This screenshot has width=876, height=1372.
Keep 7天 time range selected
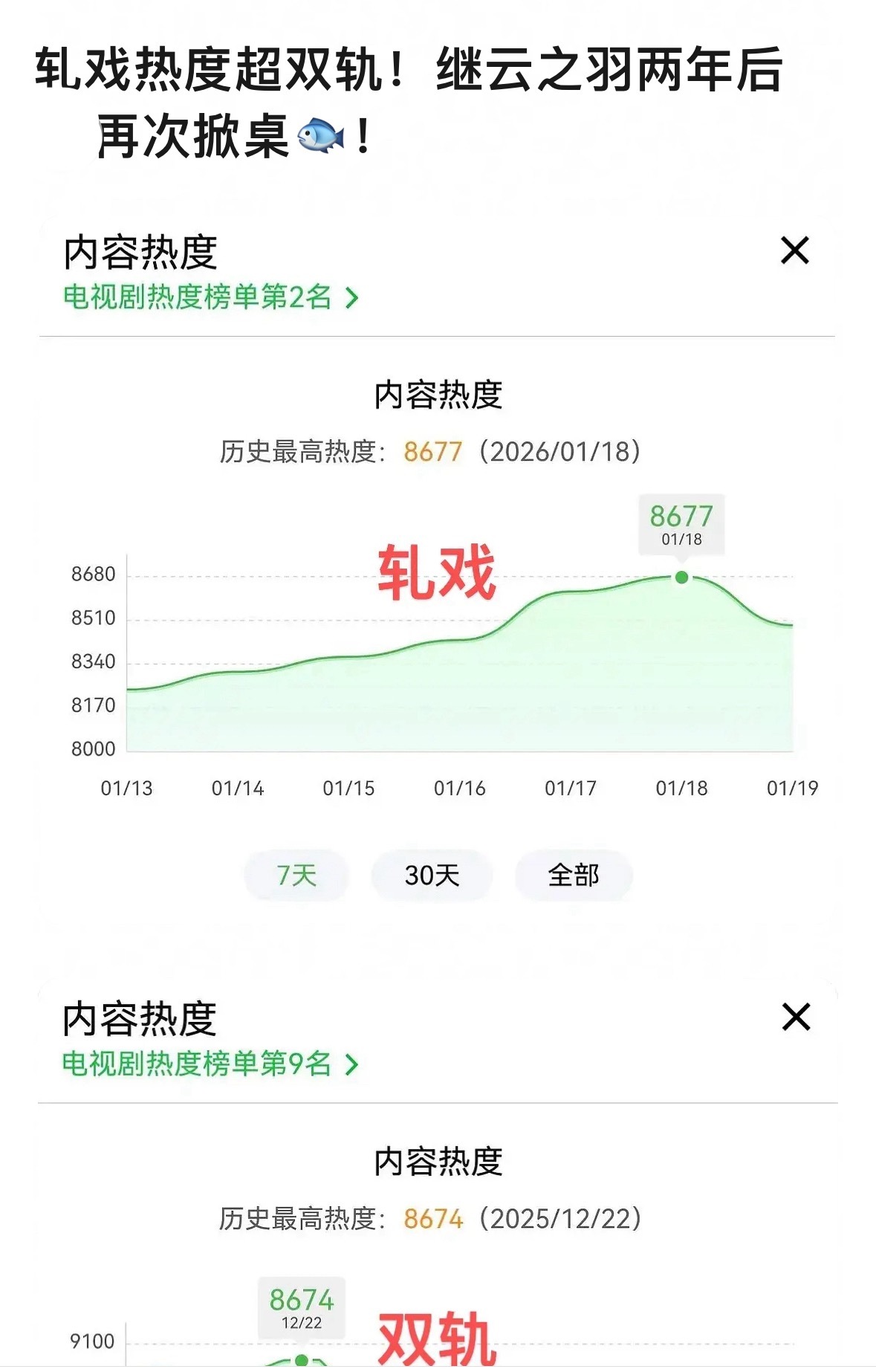coord(295,876)
